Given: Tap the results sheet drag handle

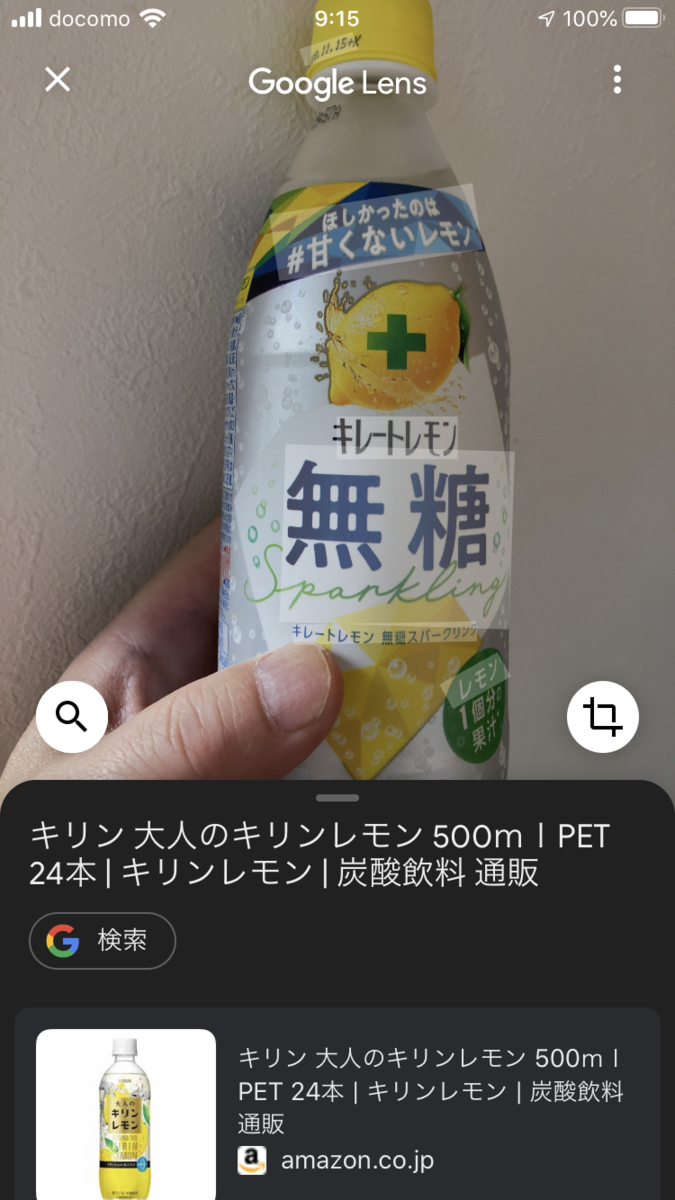Looking at the screenshot, I should (338, 797).
